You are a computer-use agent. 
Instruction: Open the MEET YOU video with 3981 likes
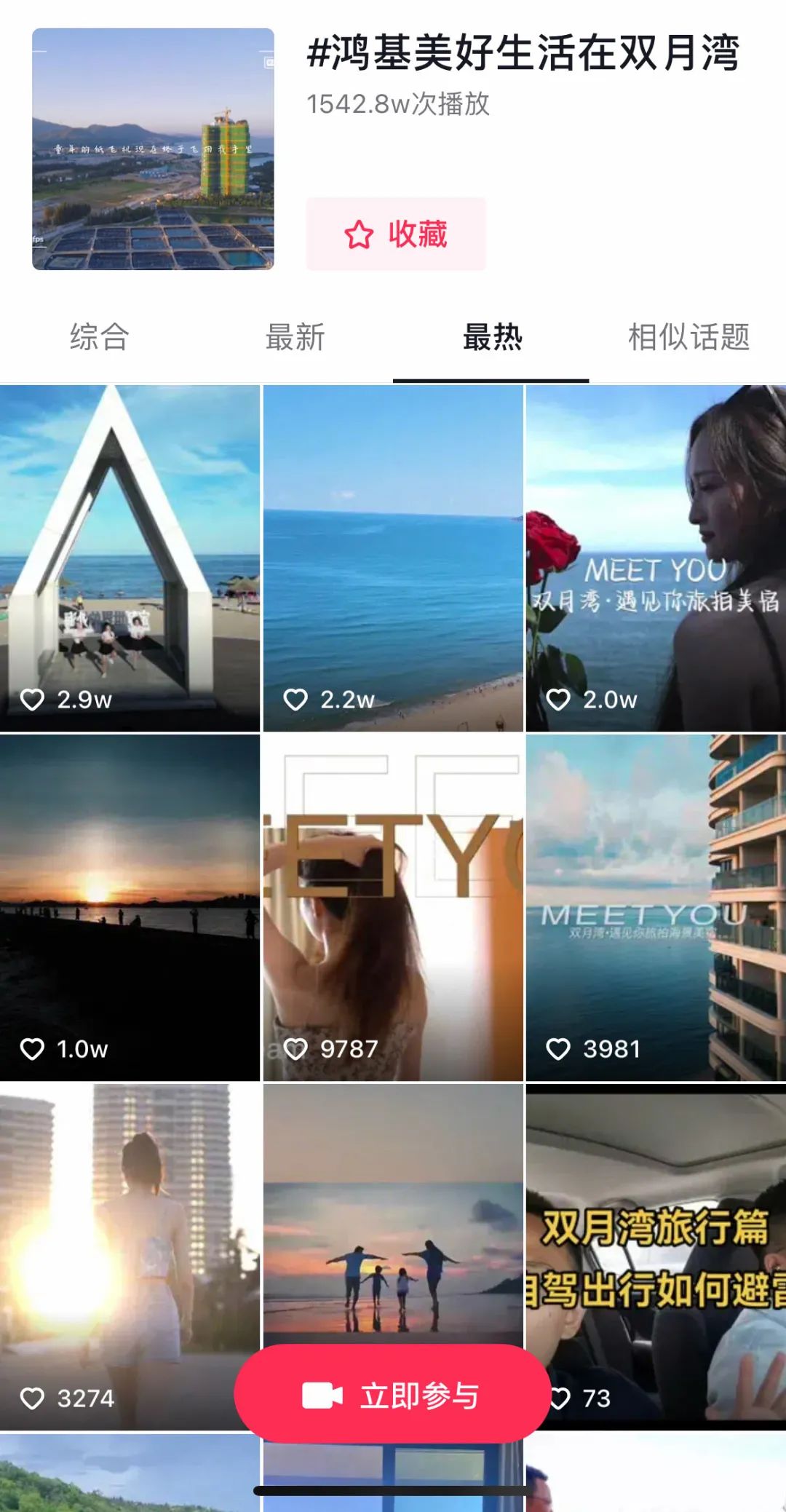coord(656,907)
